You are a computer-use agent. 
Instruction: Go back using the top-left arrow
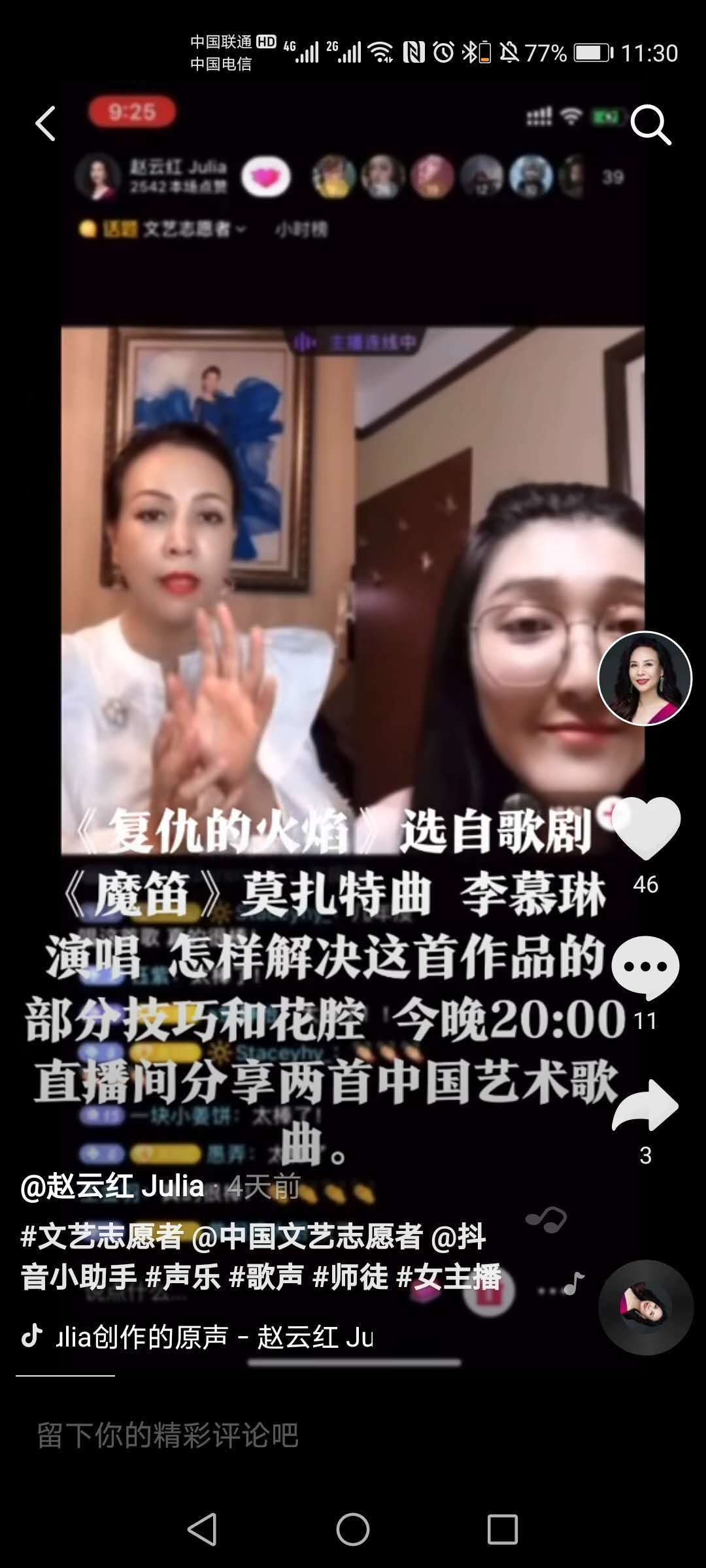[45, 123]
